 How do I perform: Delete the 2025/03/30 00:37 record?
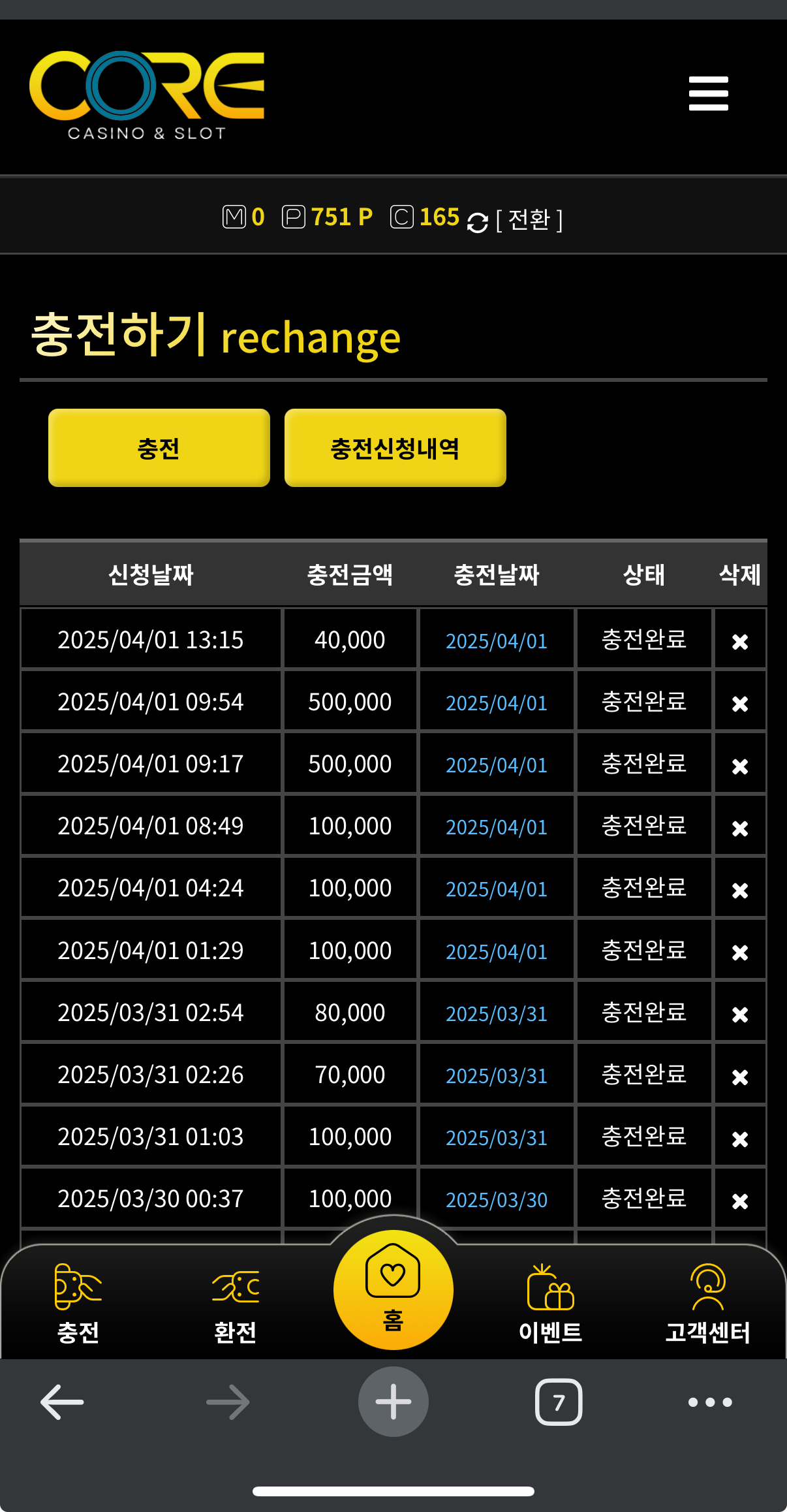(740, 1201)
